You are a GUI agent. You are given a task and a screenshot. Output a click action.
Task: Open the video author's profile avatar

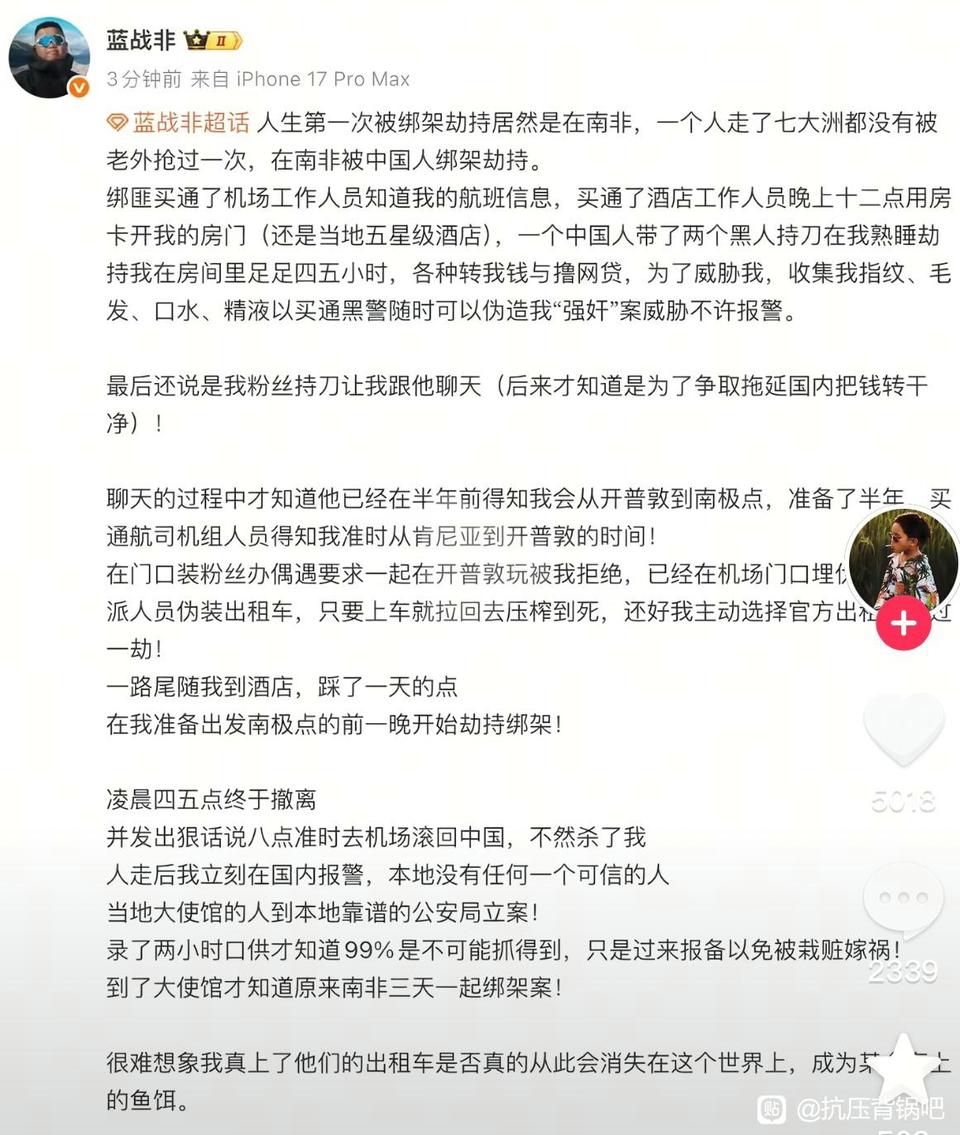pos(903,560)
